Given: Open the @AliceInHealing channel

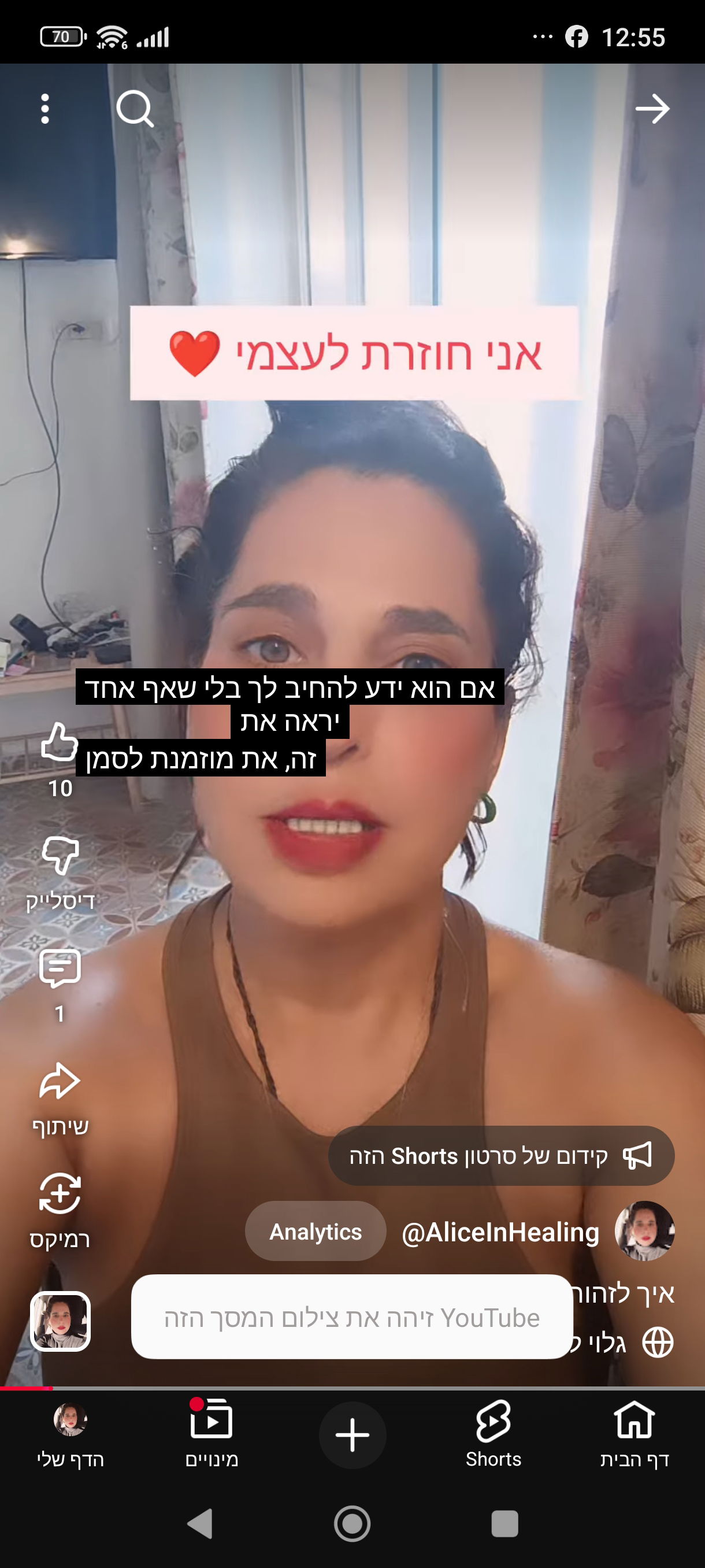Looking at the screenshot, I should 500,1232.
